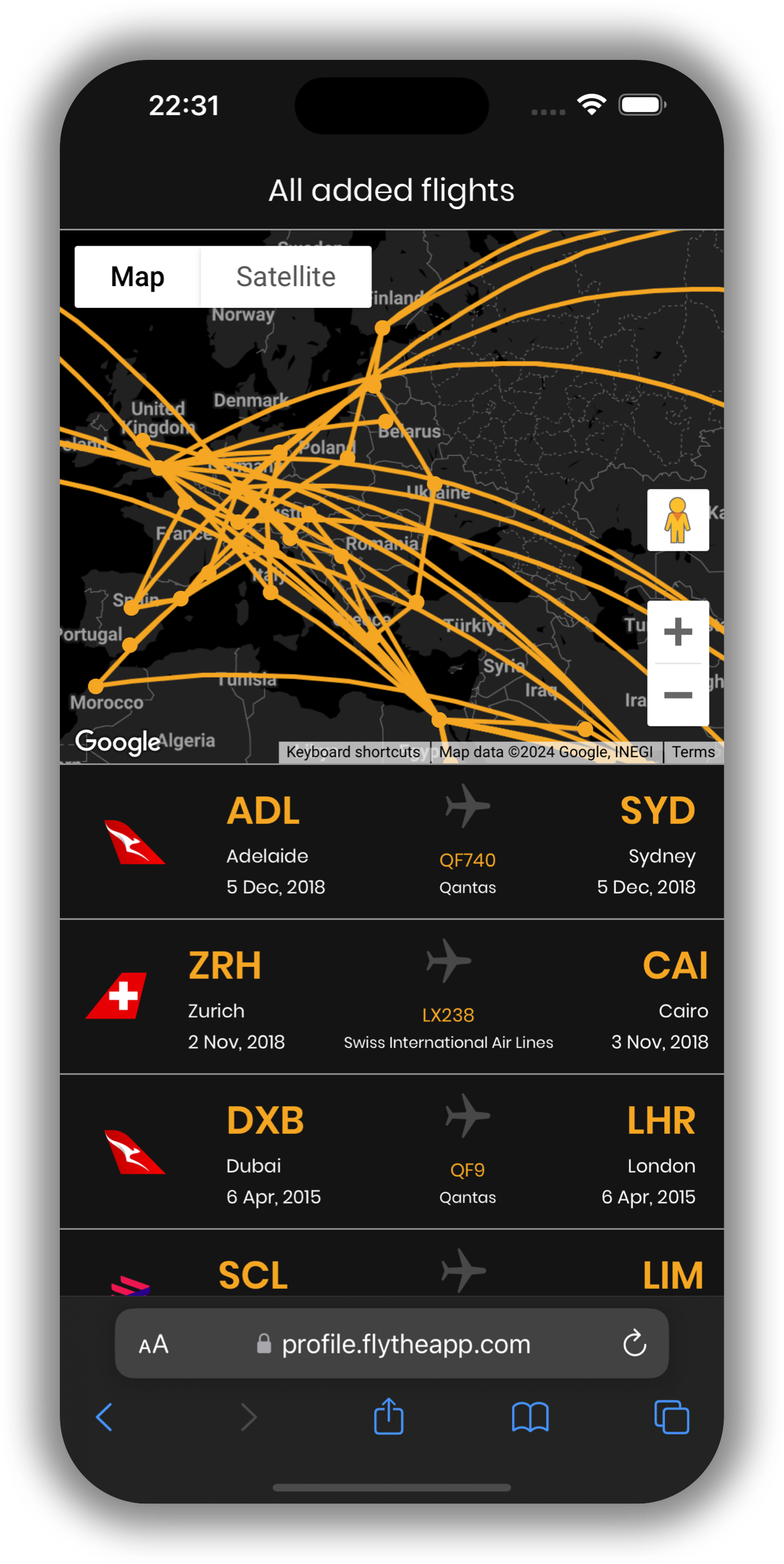The image size is (784, 1564).
Task: Reload the page in Safari
Action: tap(635, 1343)
